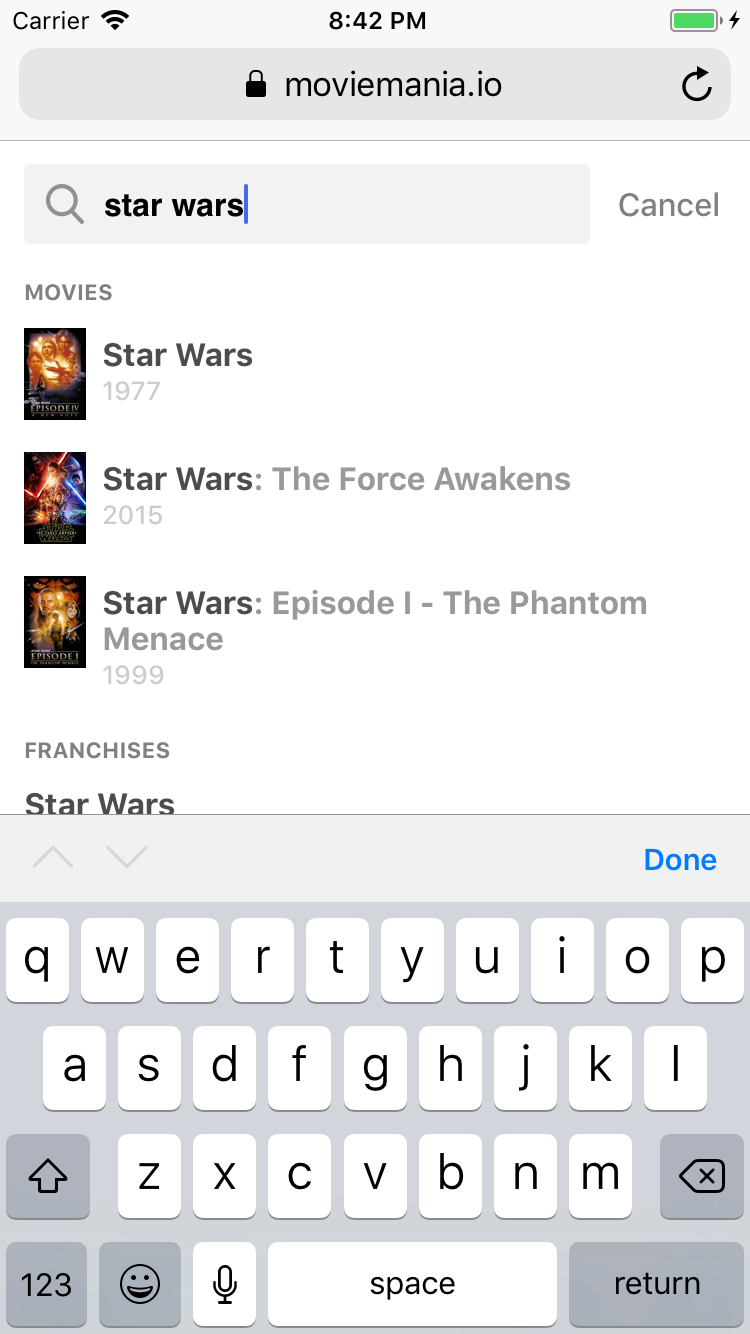This screenshot has width=750, height=1334.
Task: Tap the shift key
Action: pyautogui.click(x=47, y=1177)
